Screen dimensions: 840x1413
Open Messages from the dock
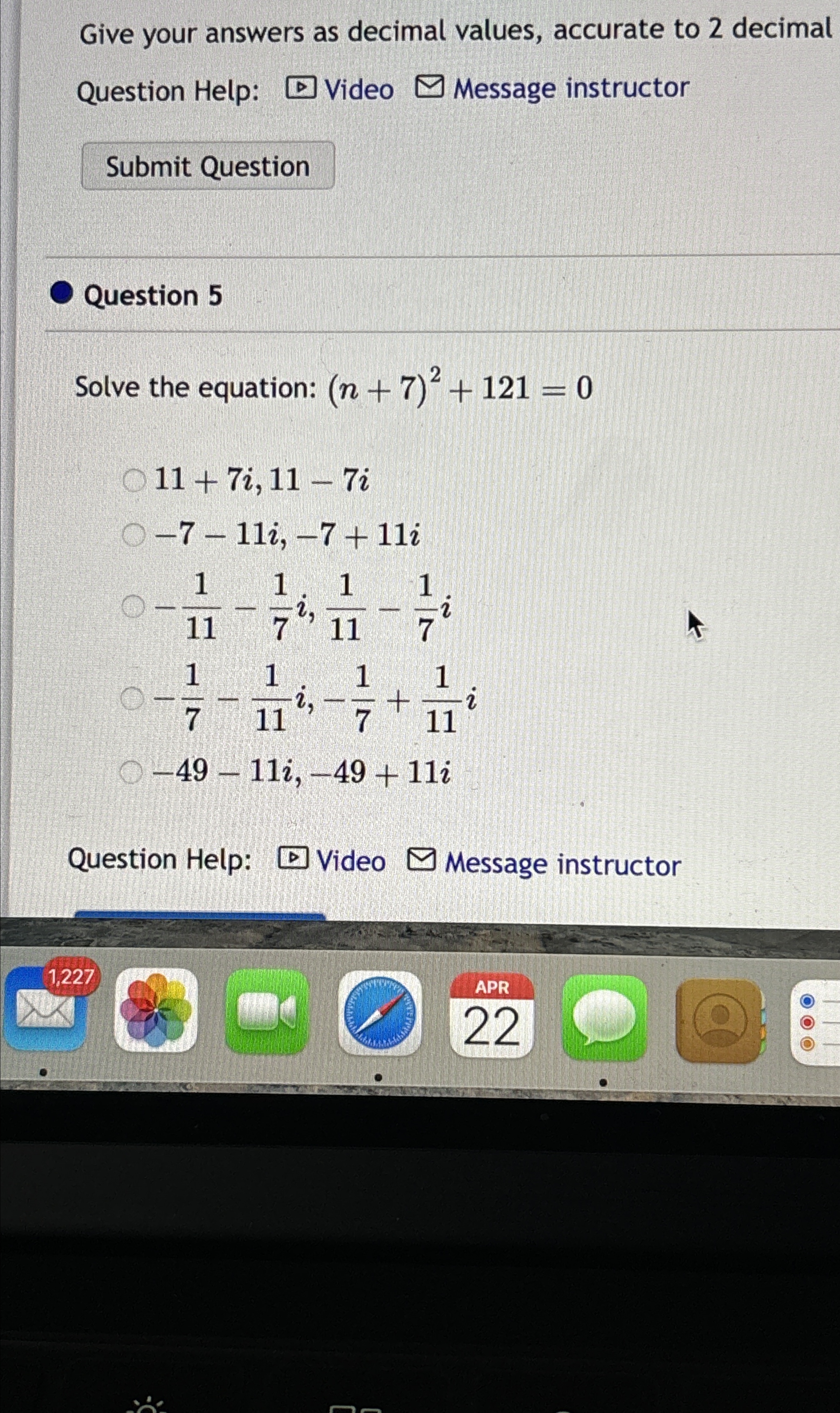[x=604, y=1017]
